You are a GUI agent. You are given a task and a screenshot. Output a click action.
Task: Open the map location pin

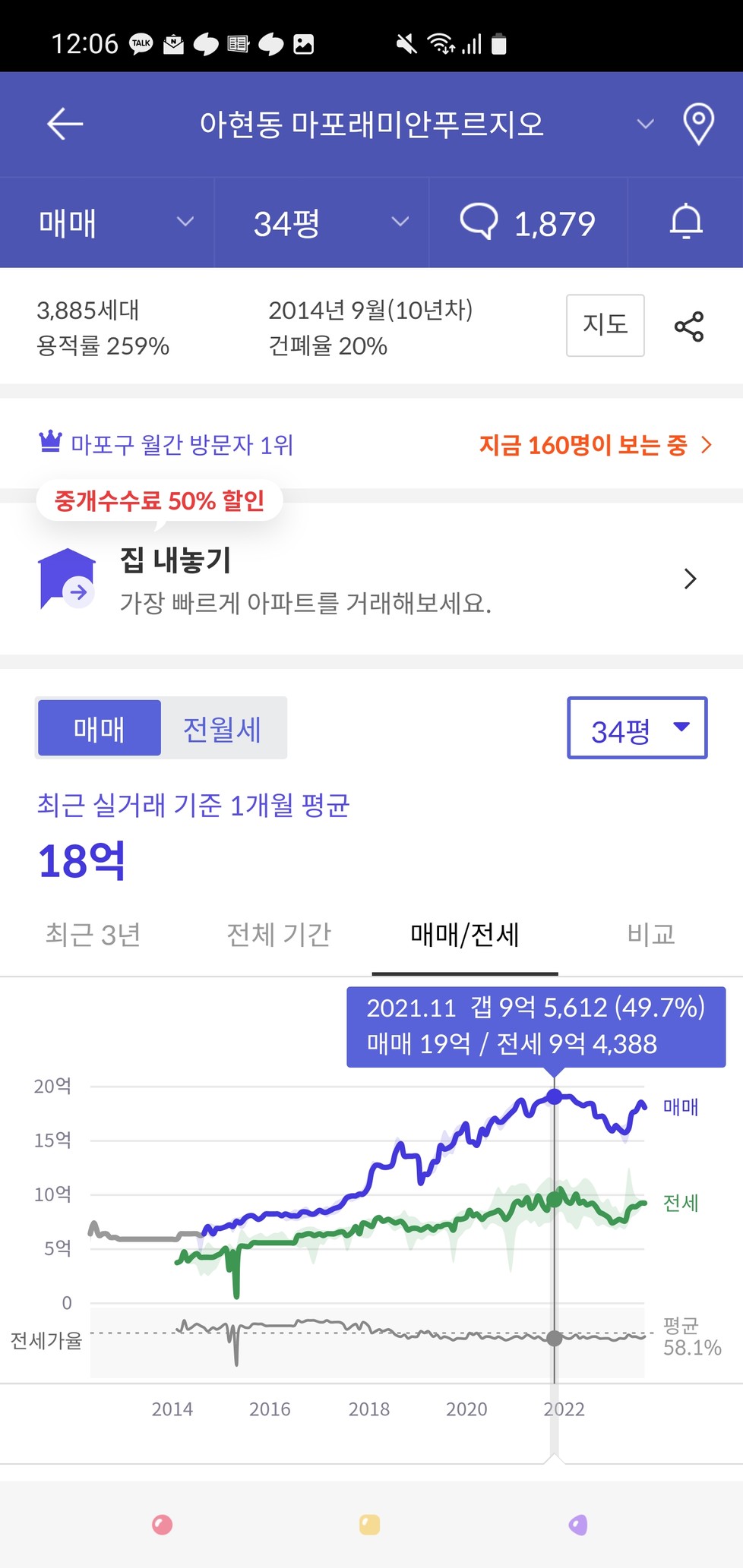pyautogui.click(x=698, y=124)
